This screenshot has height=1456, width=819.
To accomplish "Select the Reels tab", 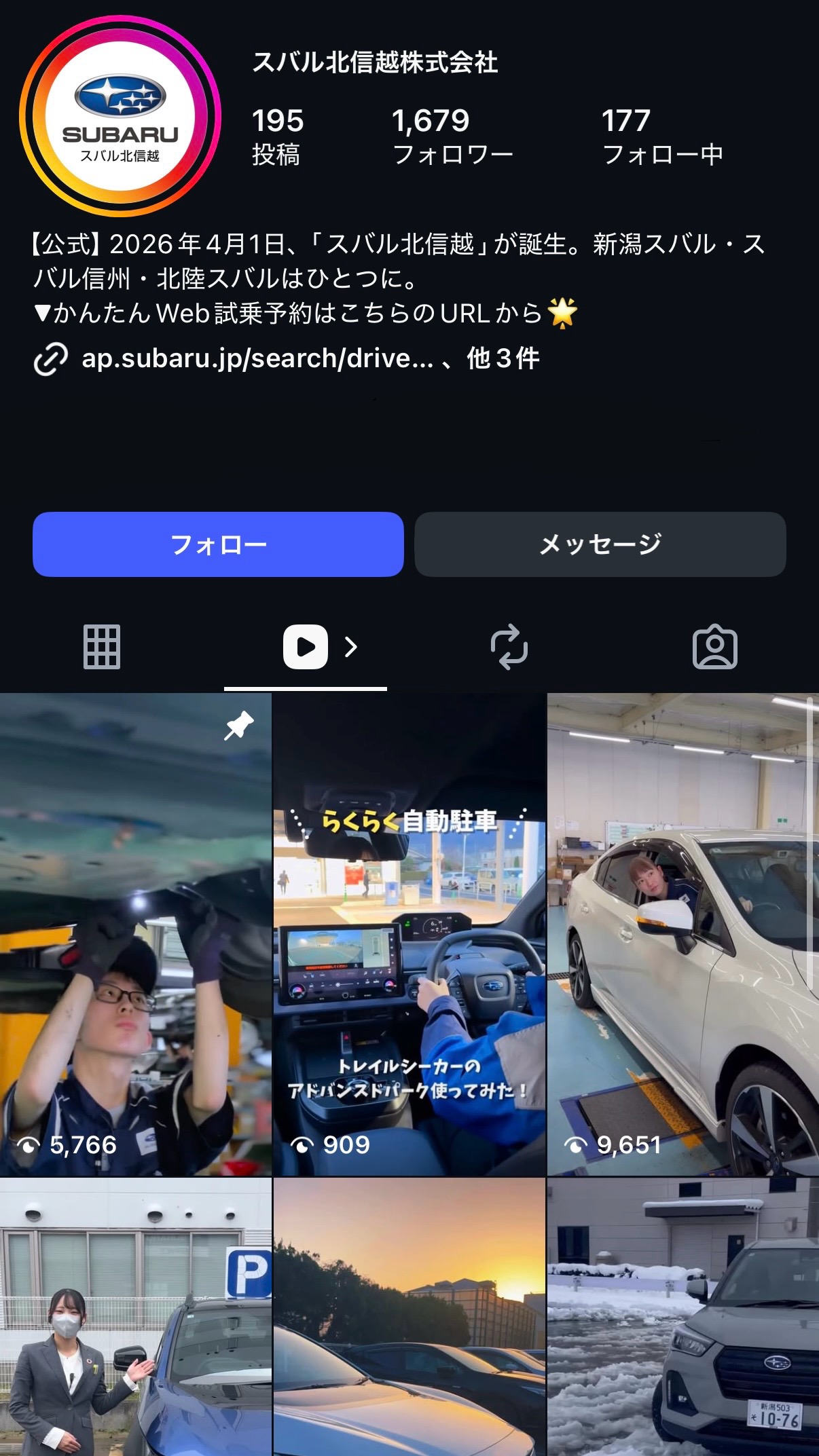I will pyautogui.click(x=306, y=647).
